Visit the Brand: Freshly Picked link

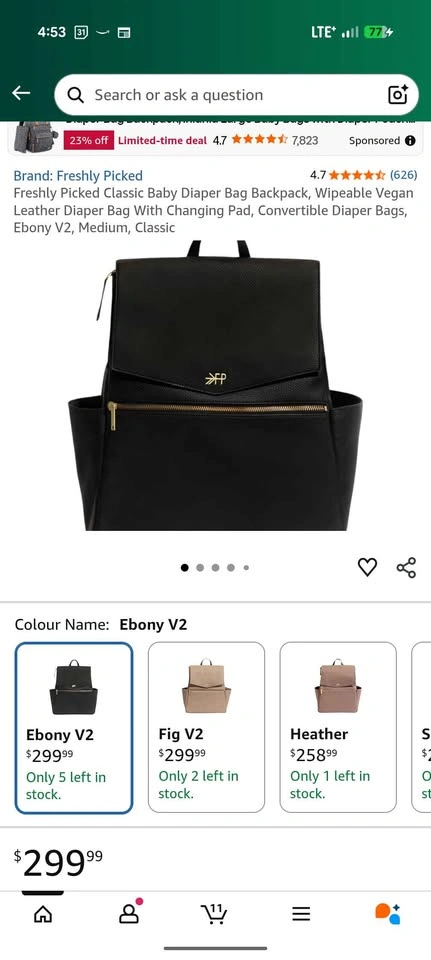78,176
